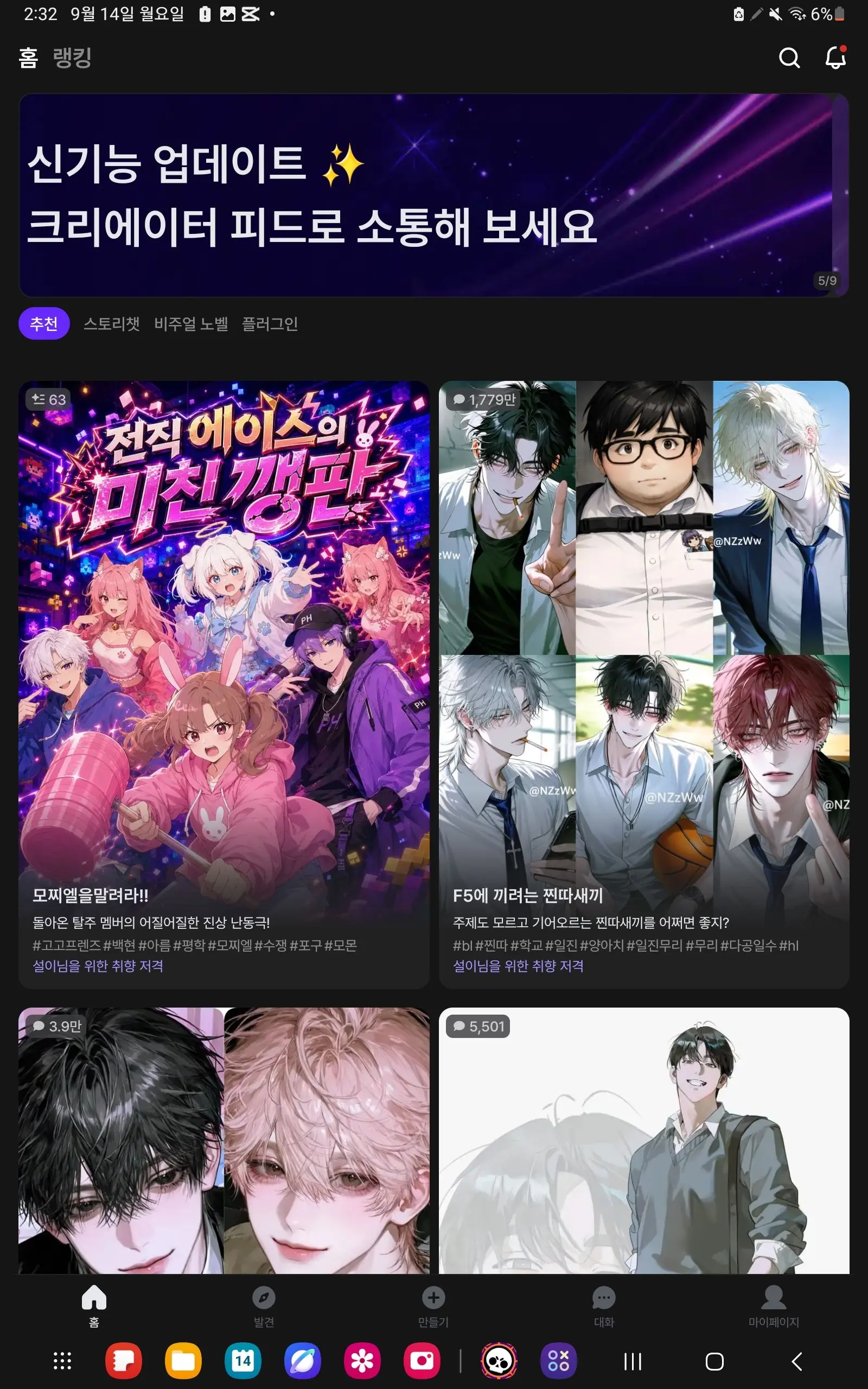The height and width of the screenshot is (1389, 868).
Task: Go to the 발견 tab
Action: 264,1305
